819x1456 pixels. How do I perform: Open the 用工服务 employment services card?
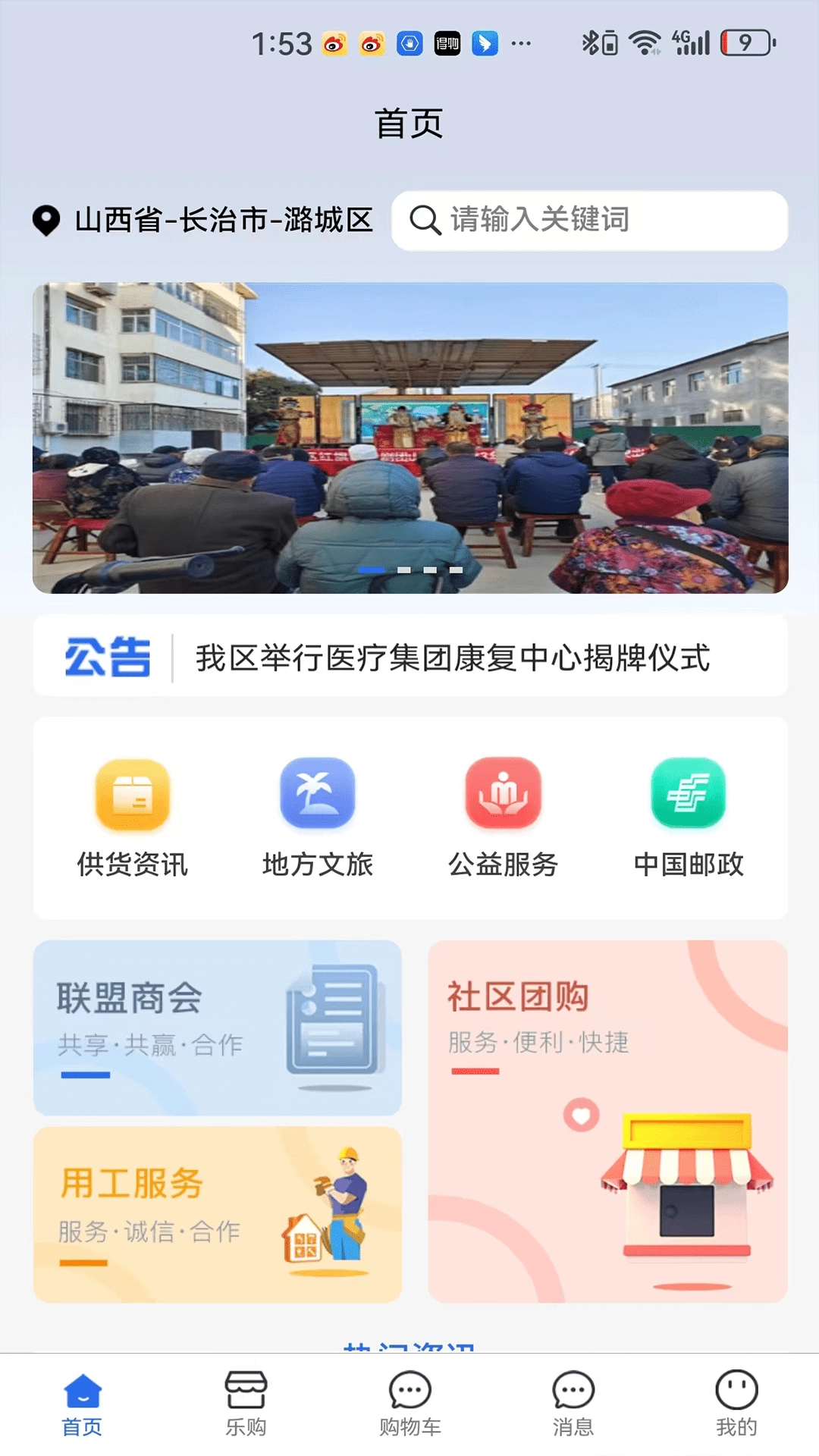216,1217
